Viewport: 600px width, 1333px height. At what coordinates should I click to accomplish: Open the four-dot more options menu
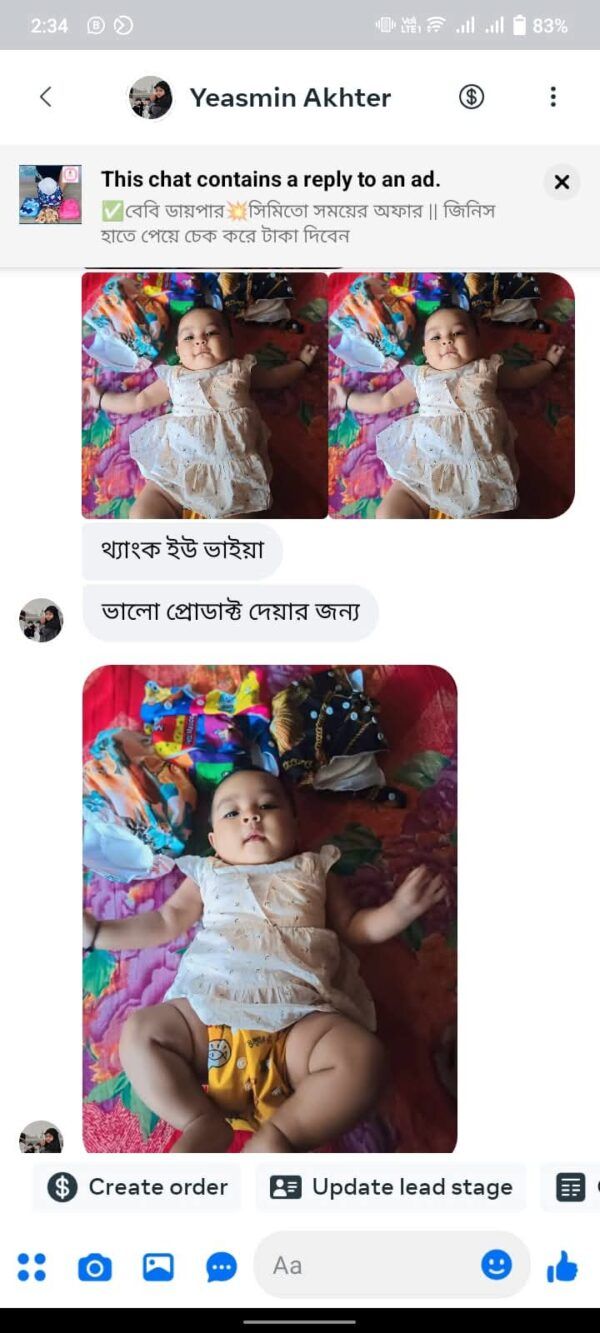(x=31, y=1267)
